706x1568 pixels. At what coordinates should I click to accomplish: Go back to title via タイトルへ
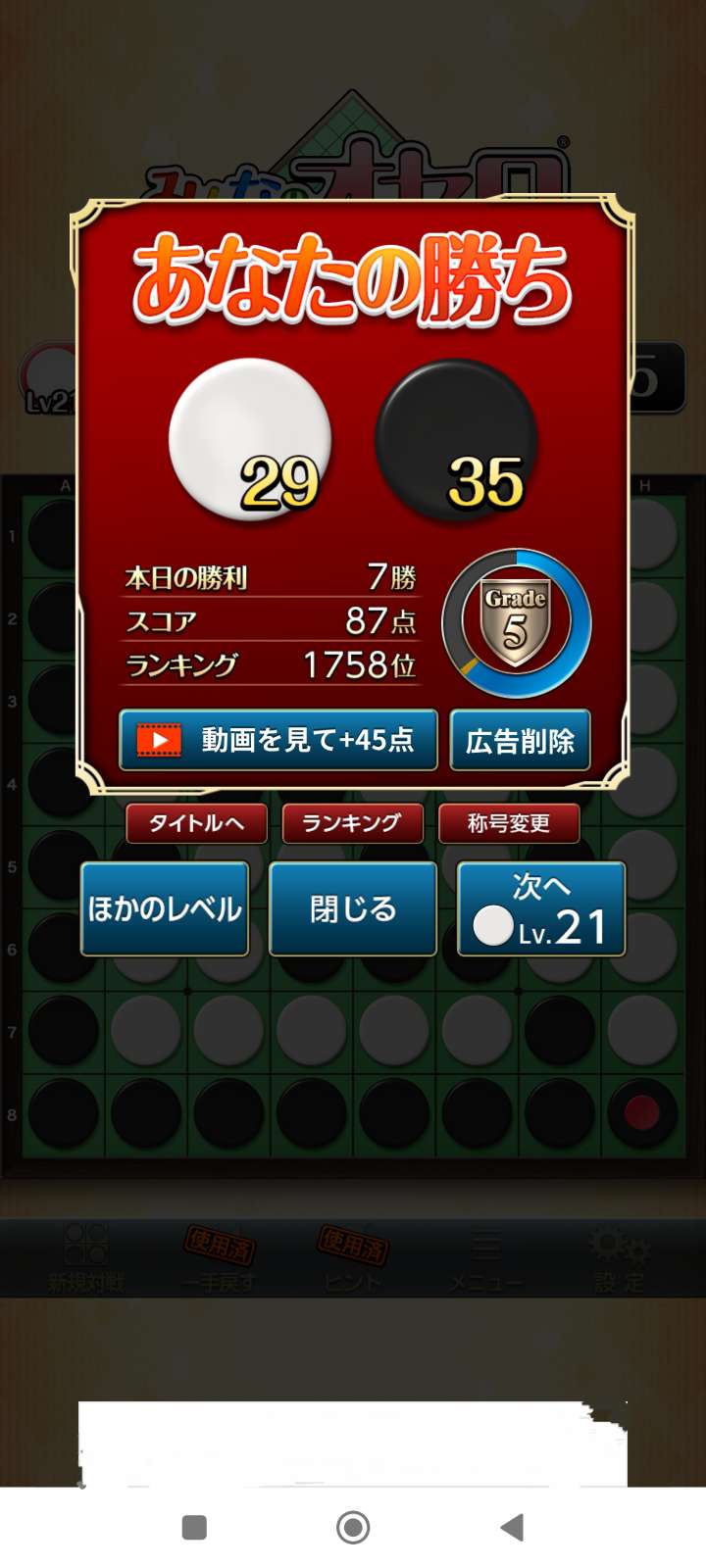196,823
